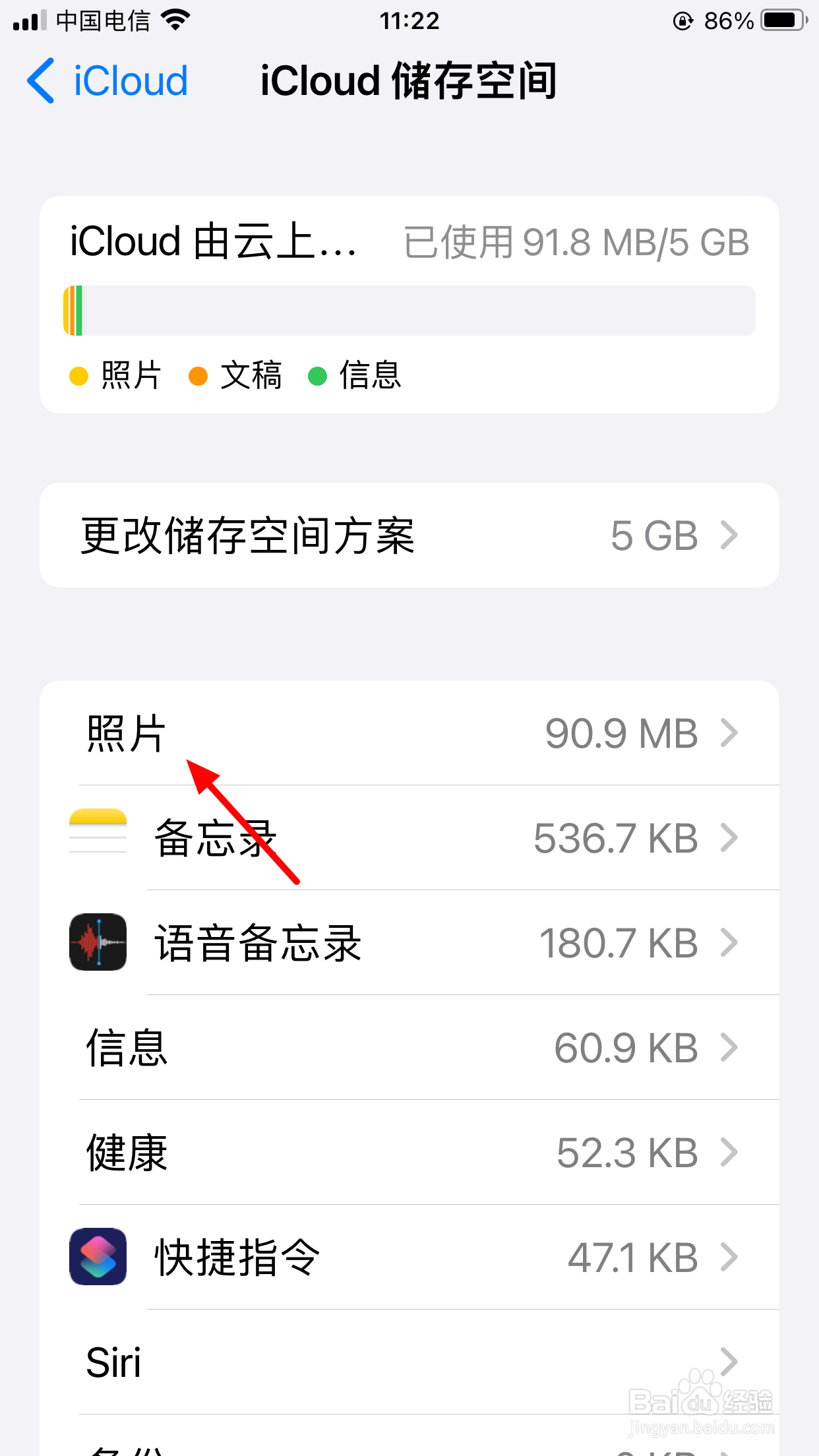Screen dimensions: 819x1456
Task: Tap the cellular signal bars icon
Action: 28,20
